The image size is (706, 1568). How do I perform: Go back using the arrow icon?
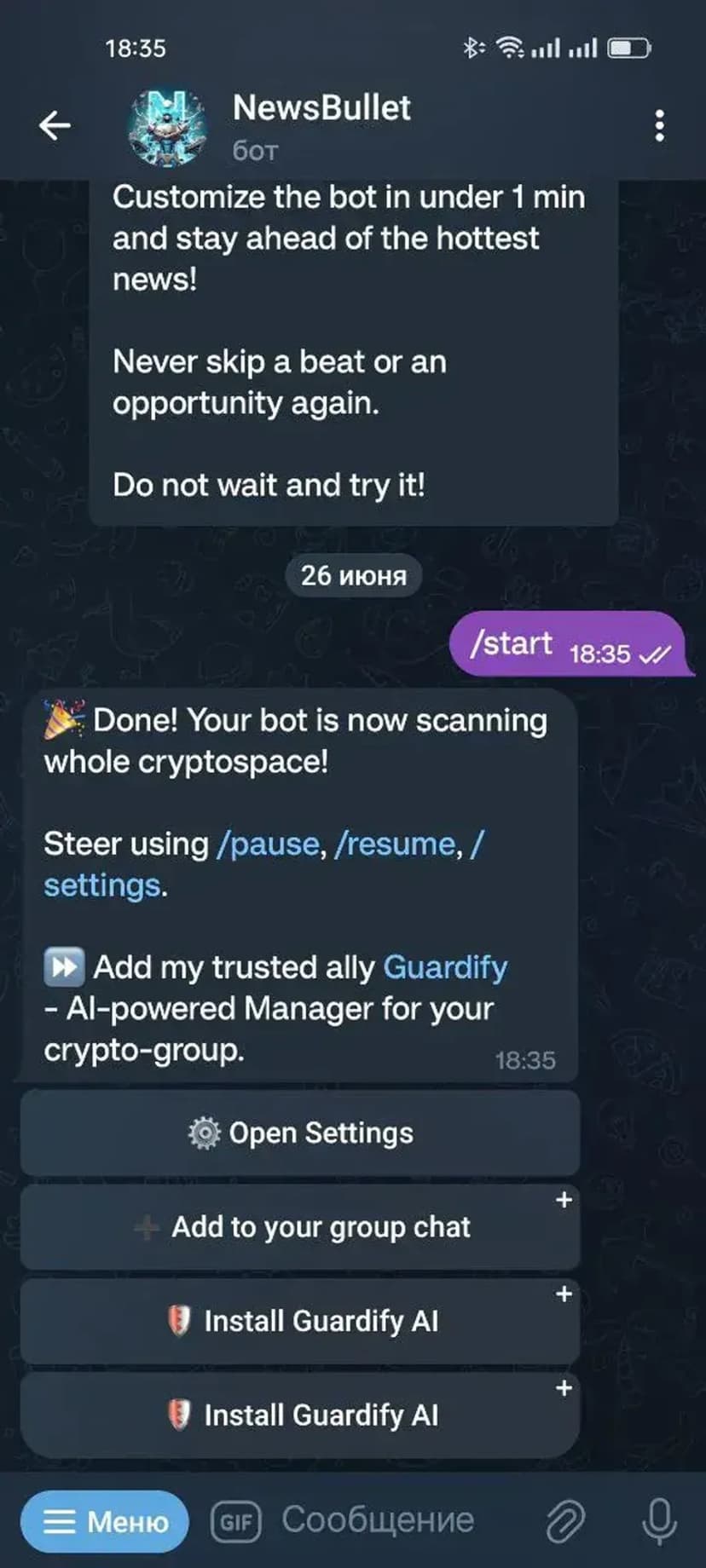pos(55,126)
